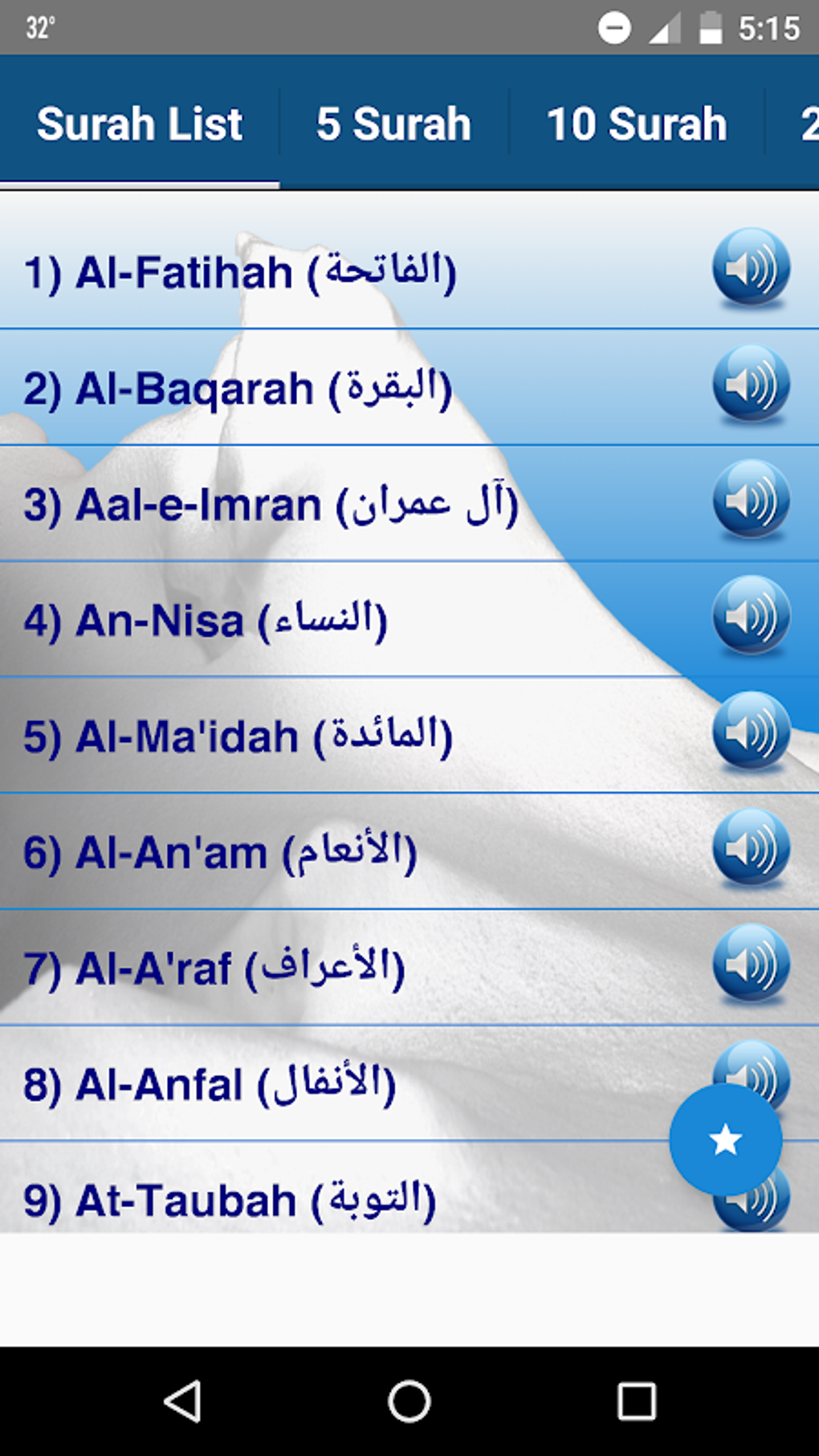Open surah 8) Al-Anfal row
The height and width of the screenshot is (1456, 819).
(x=209, y=1084)
